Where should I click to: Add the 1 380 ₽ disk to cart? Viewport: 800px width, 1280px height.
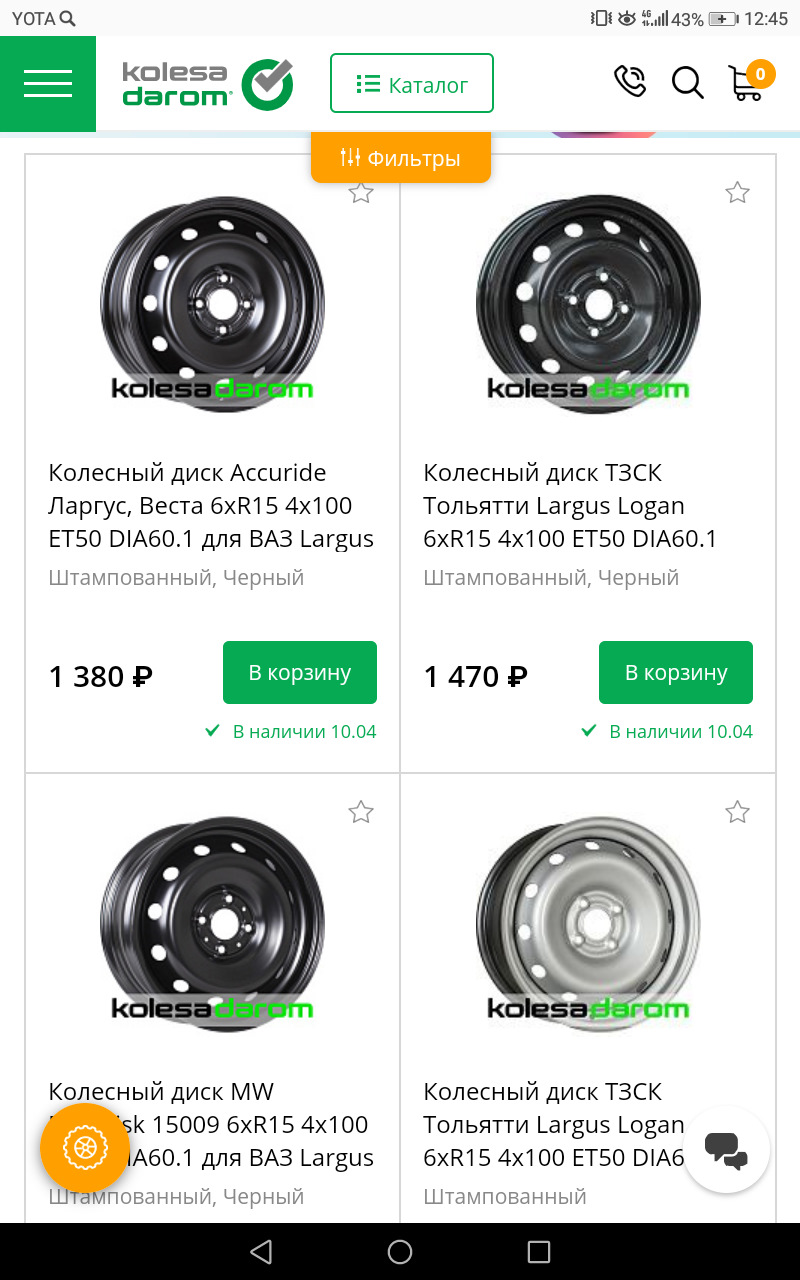pos(299,672)
